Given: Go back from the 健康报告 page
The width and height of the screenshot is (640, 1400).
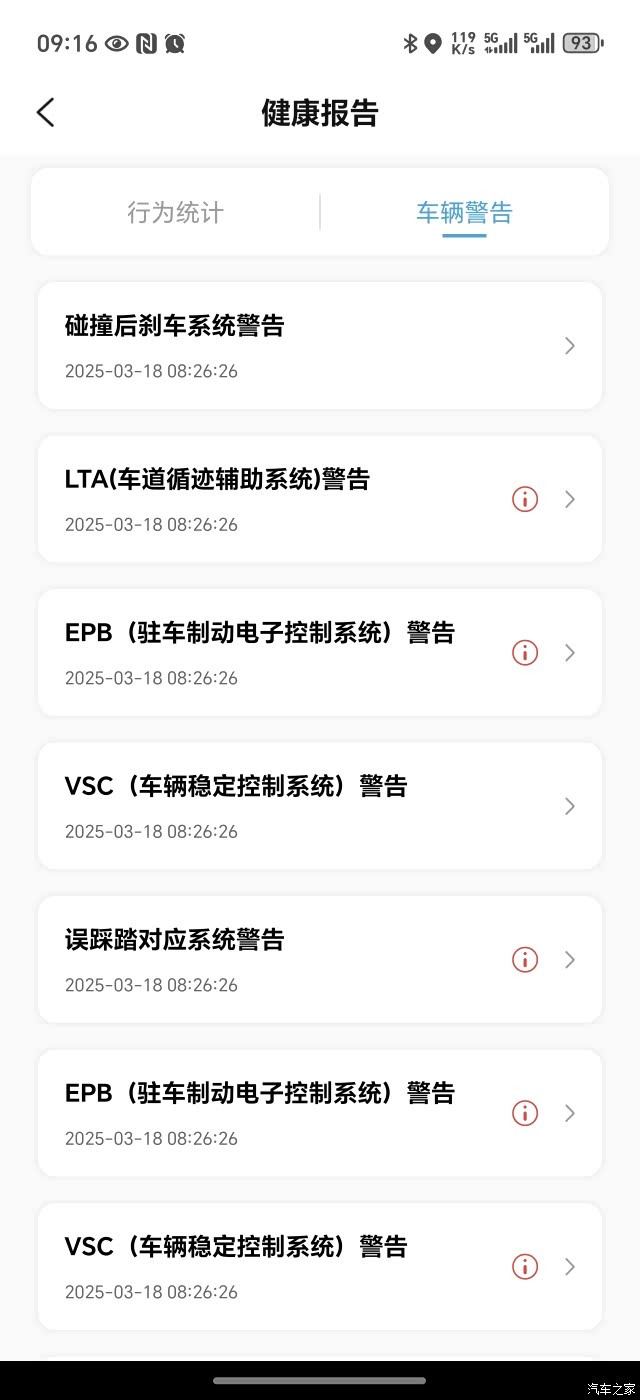Looking at the screenshot, I should click(46, 113).
